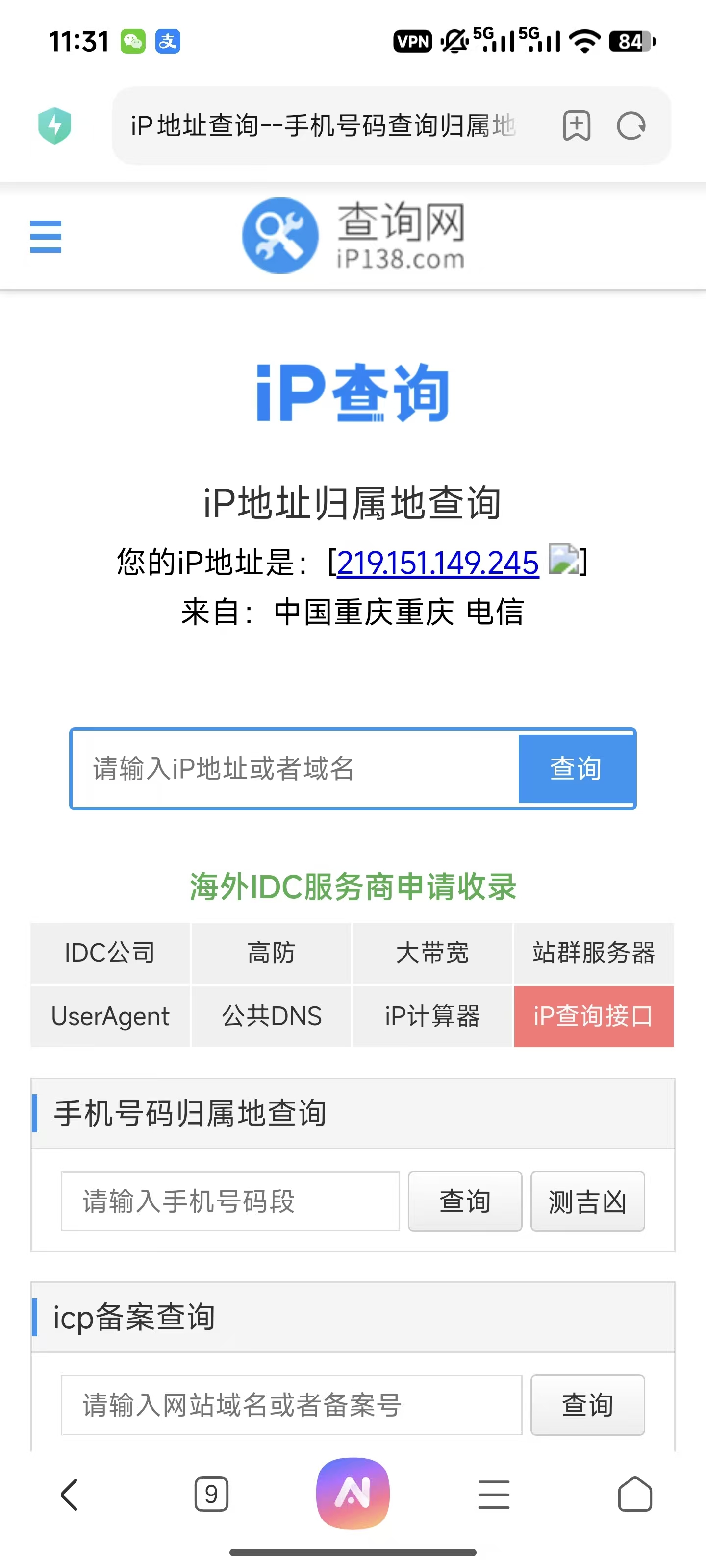Add this page to bookmarks

pyautogui.click(x=576, y=126)
